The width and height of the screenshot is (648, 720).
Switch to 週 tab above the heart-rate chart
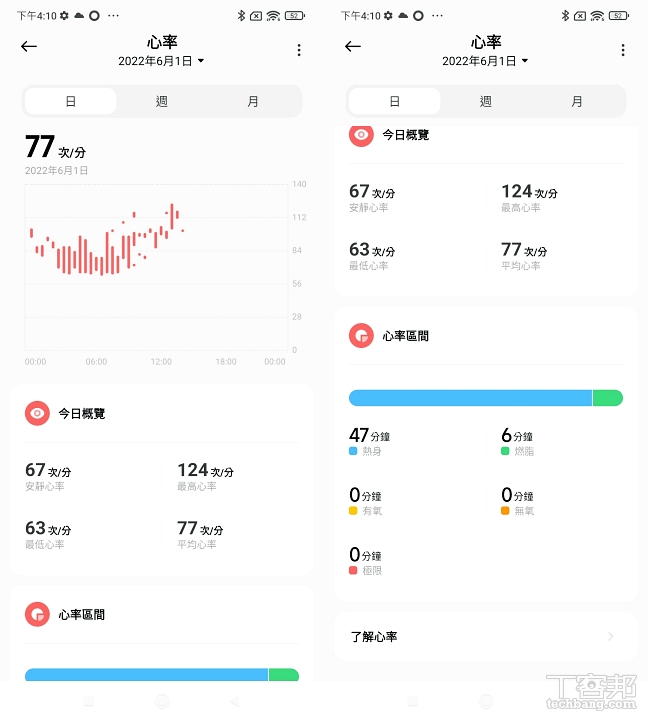[x=162, y=101]
